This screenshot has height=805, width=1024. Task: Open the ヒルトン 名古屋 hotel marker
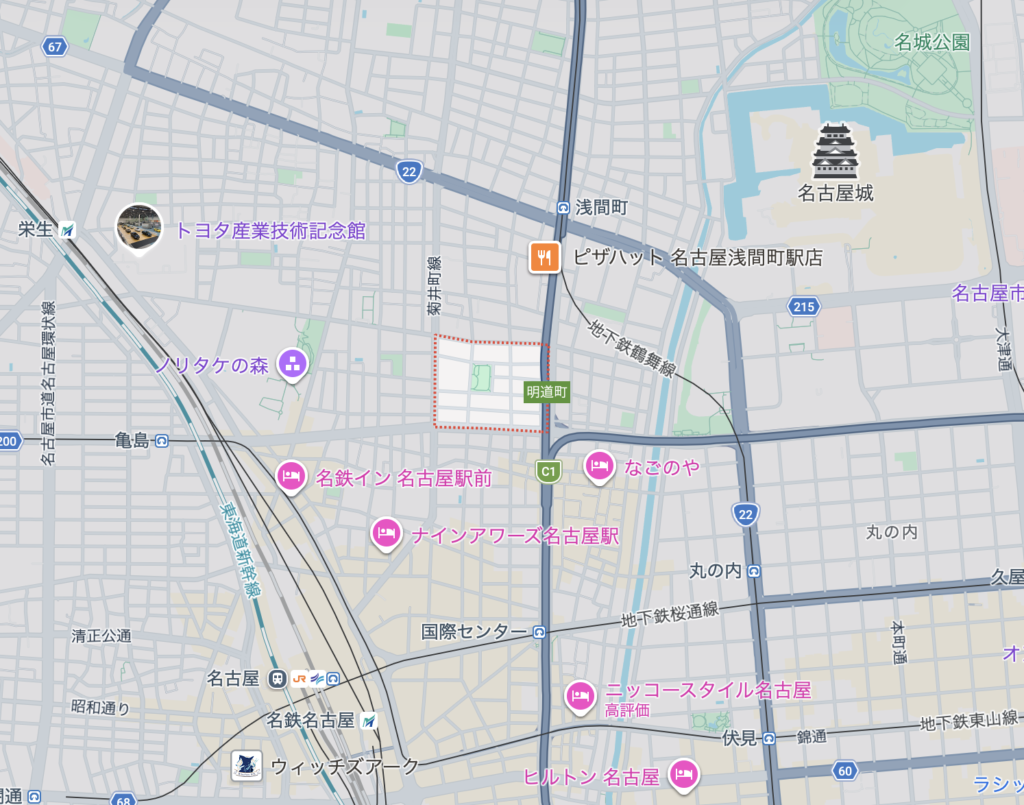click(684, 774)
